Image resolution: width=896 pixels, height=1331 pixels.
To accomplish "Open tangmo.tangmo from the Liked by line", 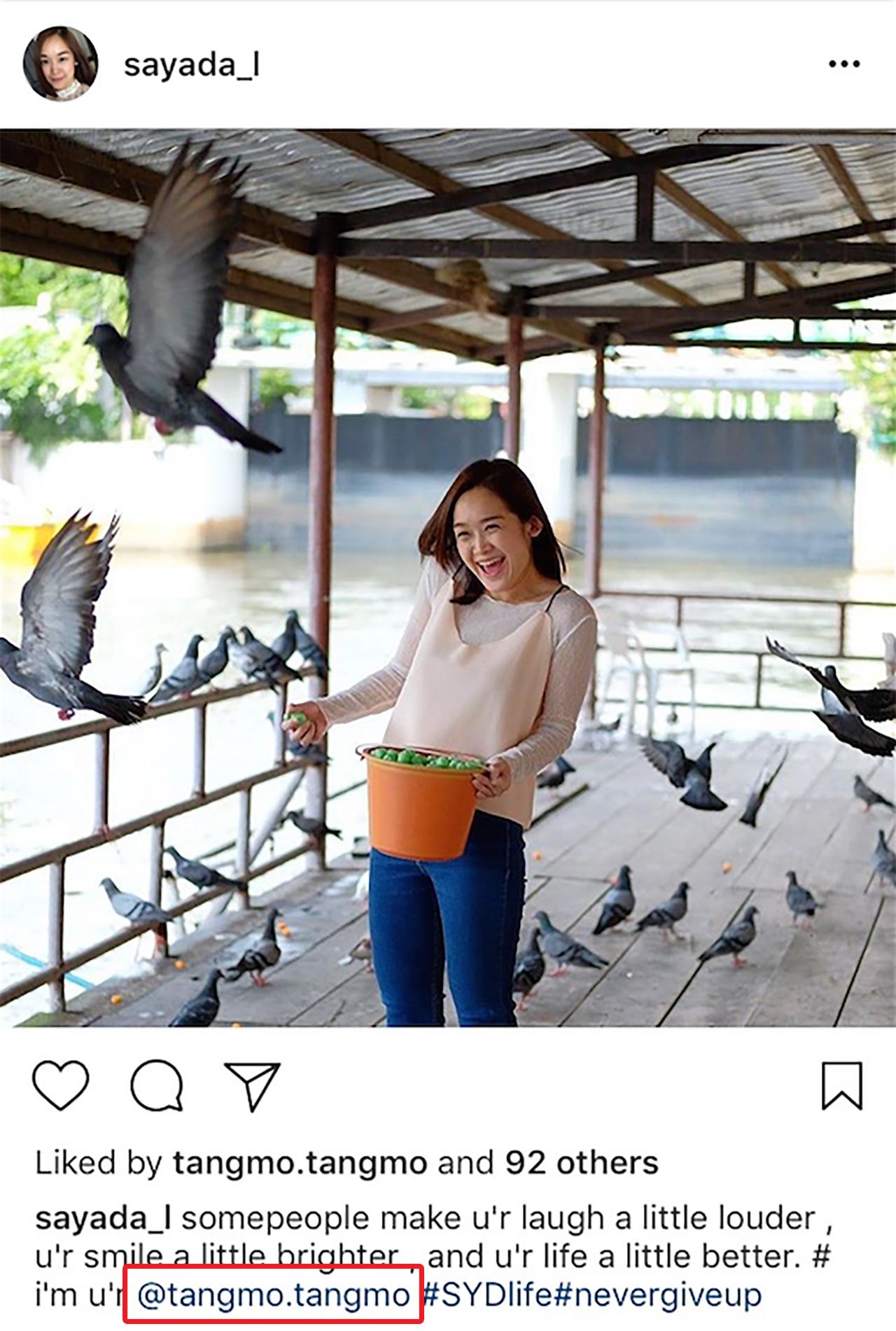I will coord(300,1163).
